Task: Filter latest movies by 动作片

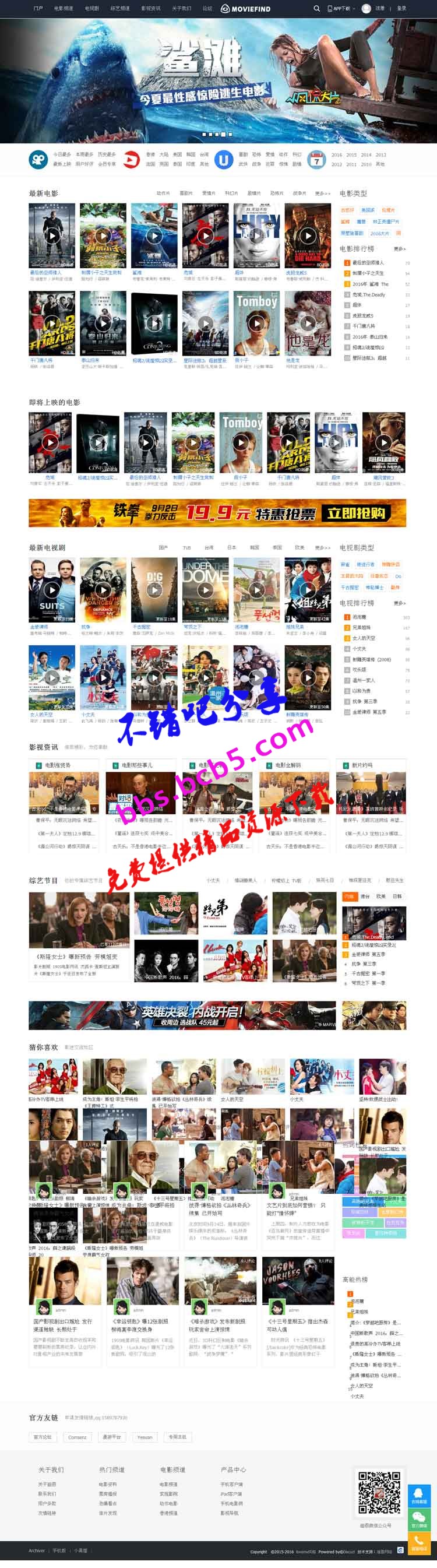Action: point(163,193)
